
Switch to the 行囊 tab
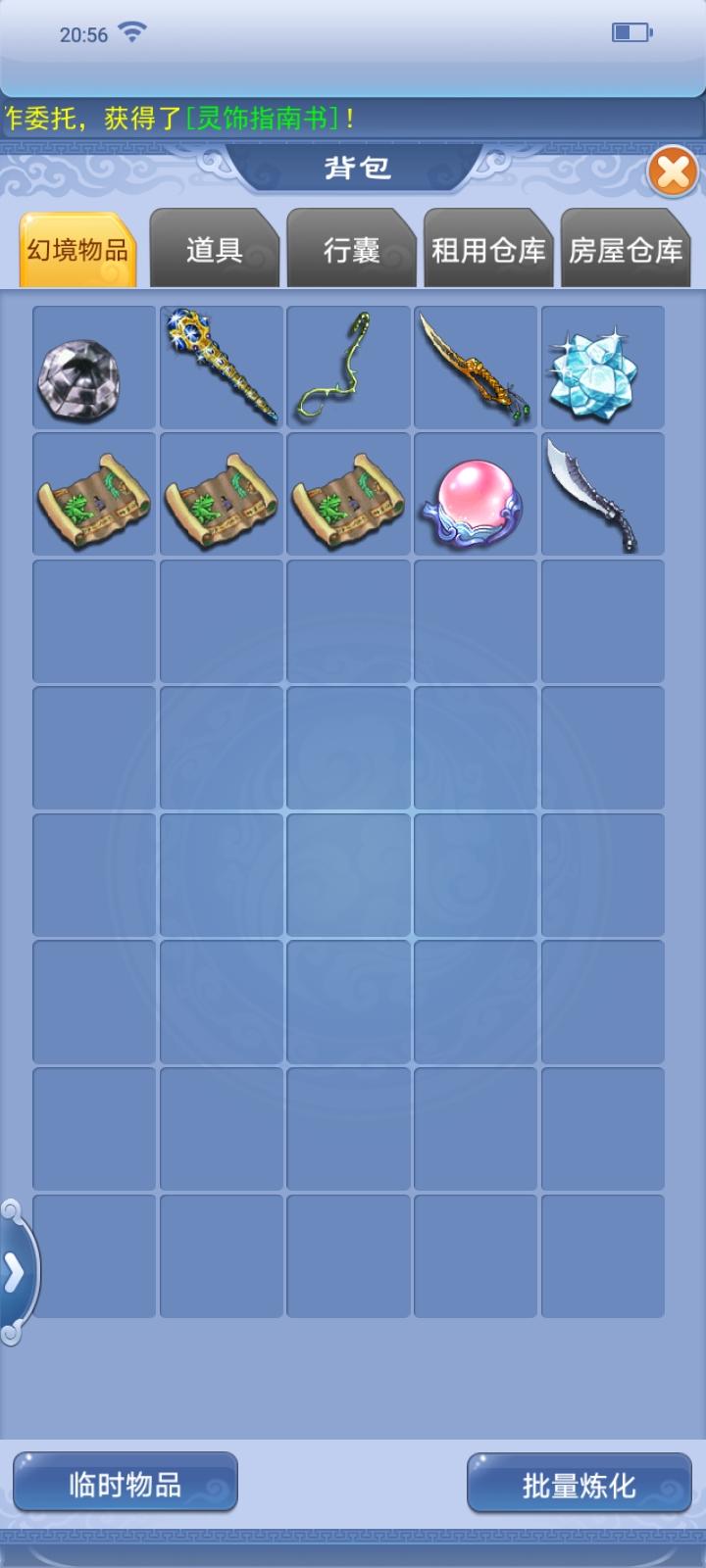pyautogui.click(x=351, y=250)
